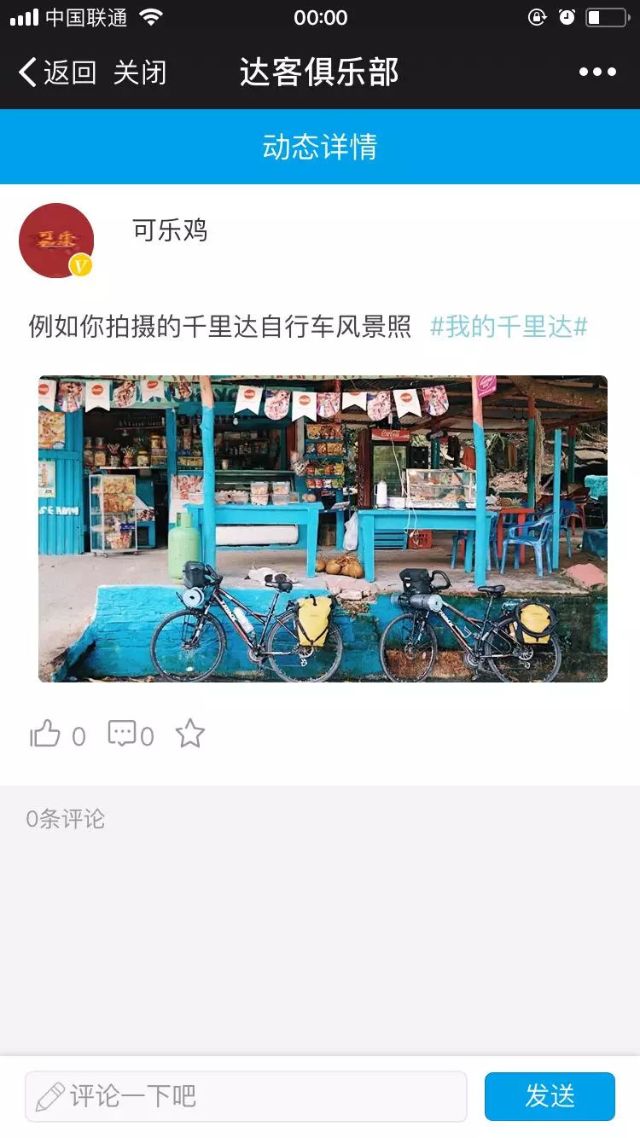The height and width of the screenshot is (1138, 640).
Task: Open 可乐鸡's profile avatar
Action: [x=56, y=240]
